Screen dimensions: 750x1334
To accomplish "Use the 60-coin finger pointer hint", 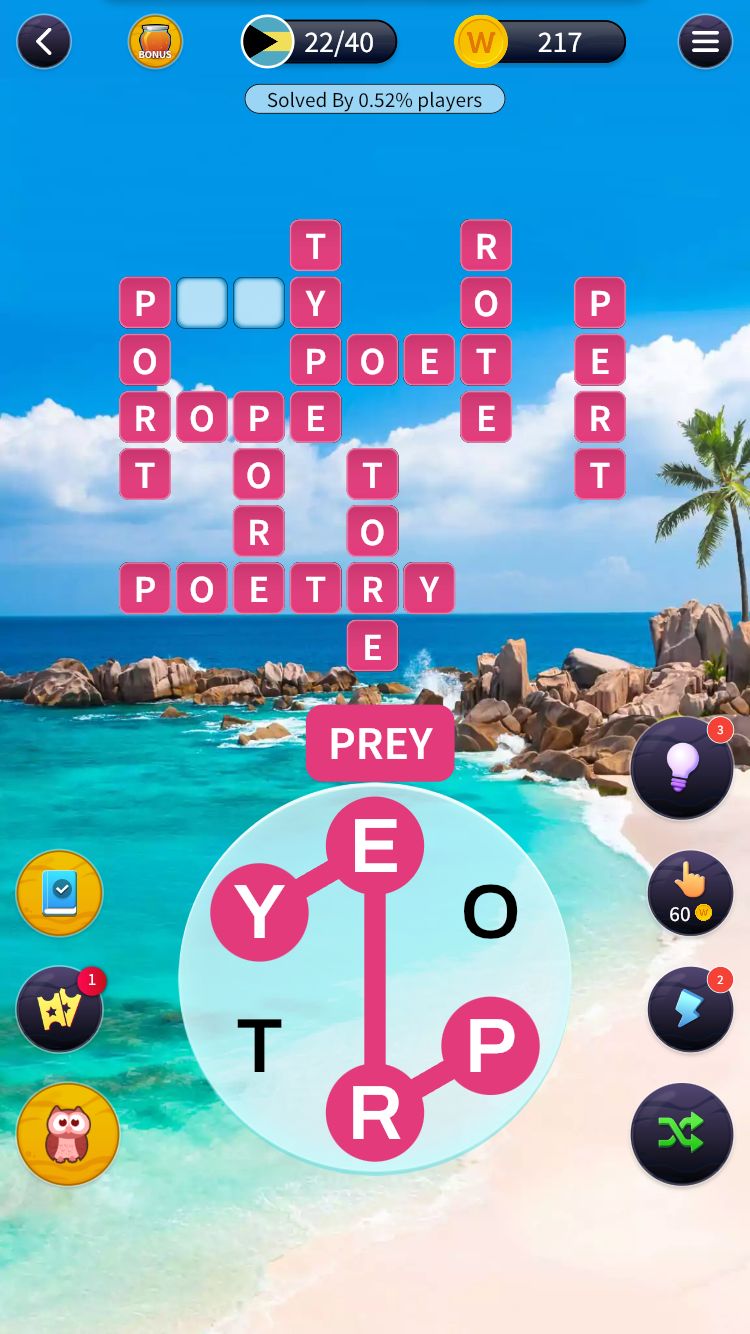I will [690, 893].
